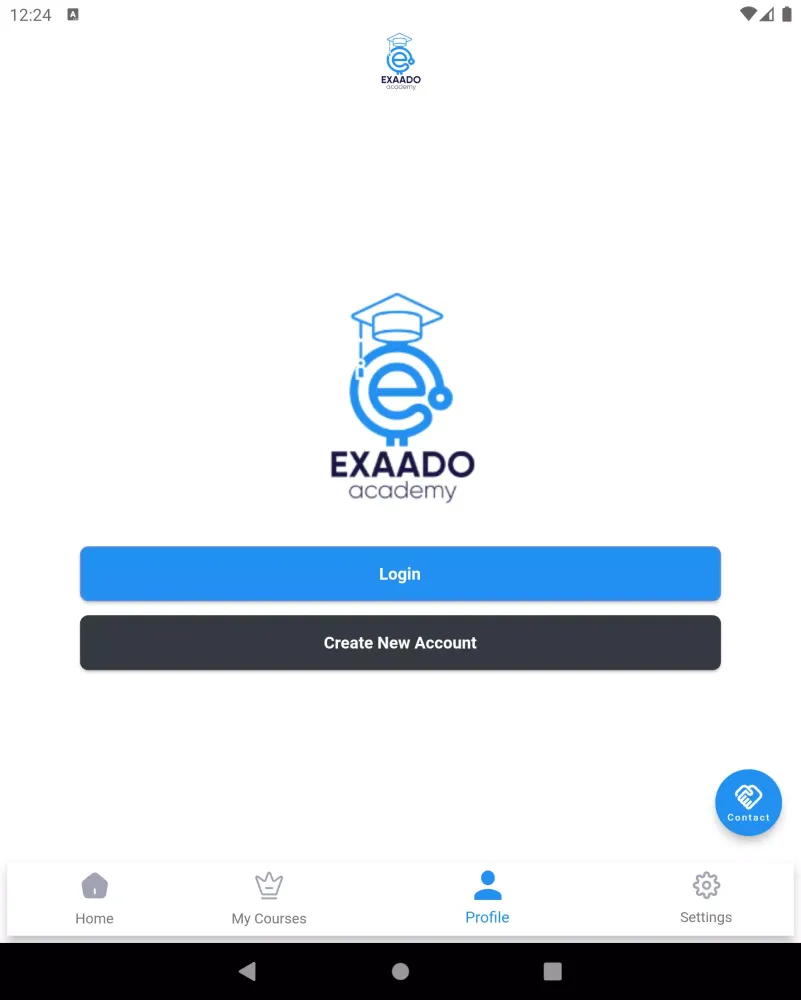Go to the My Courses tab
Screen dimensions: 801x1000
269,899
